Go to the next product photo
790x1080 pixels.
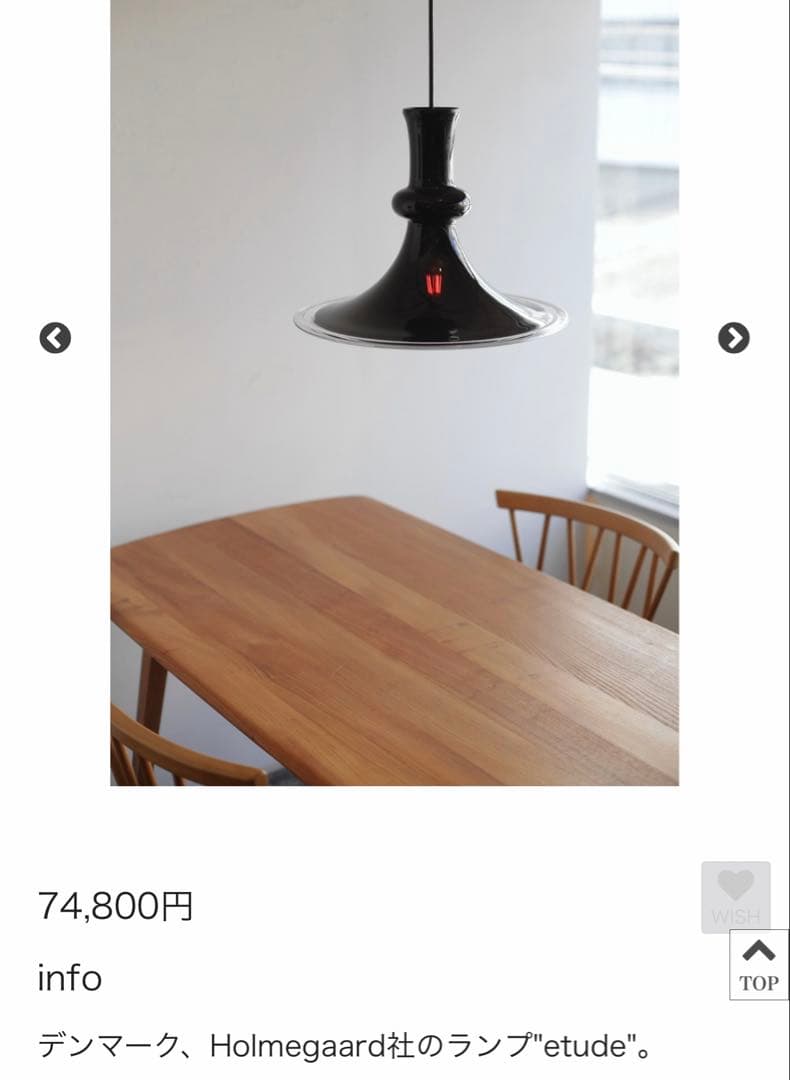tap(734, 339)
